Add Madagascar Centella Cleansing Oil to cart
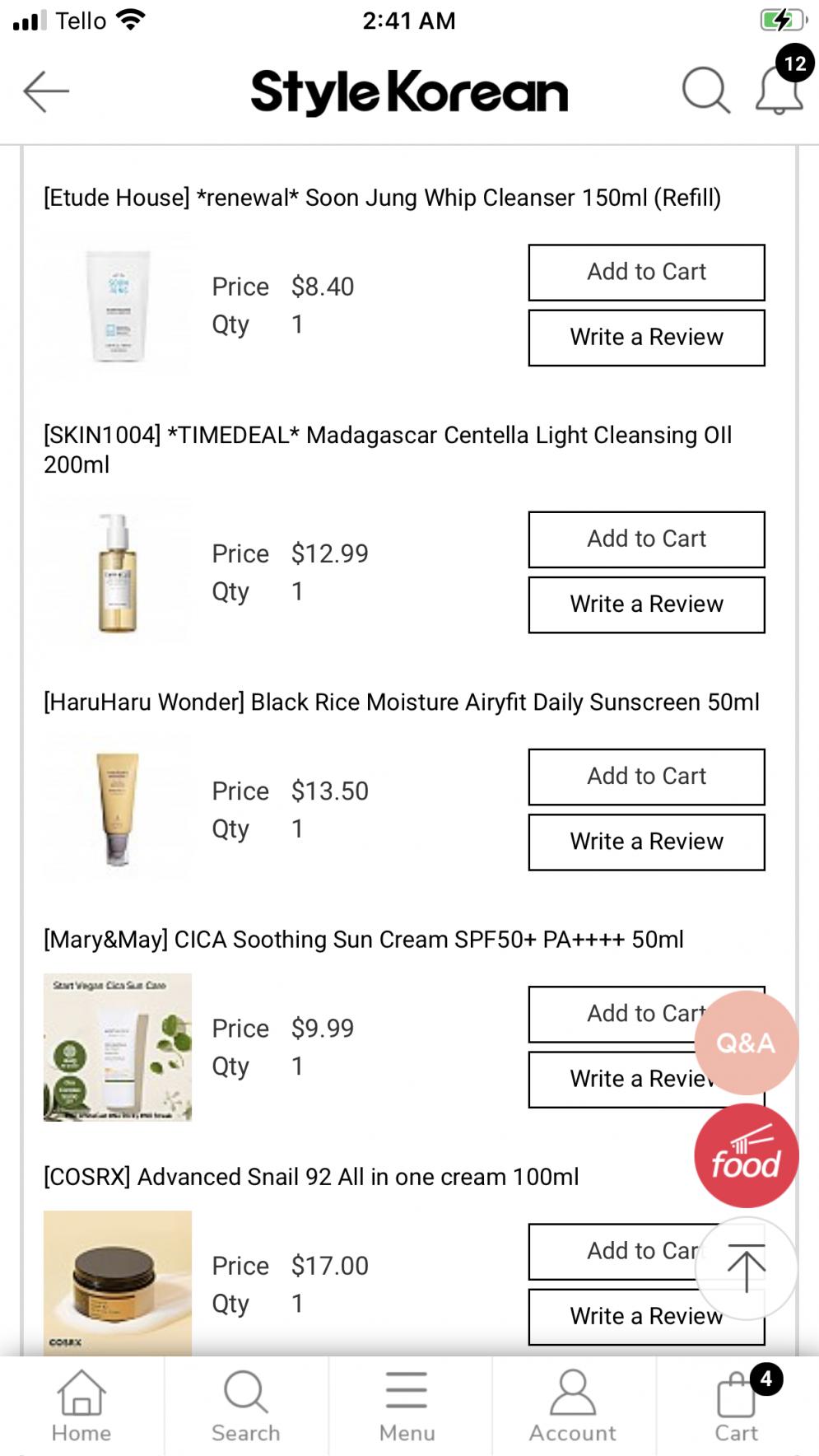819x1456 pixels. [646, 539]
